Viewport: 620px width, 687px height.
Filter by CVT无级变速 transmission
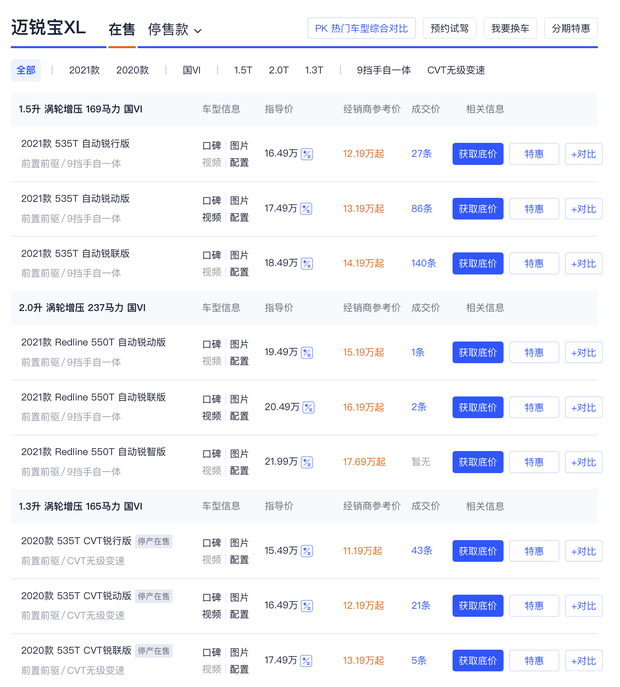(x=455, y=70)
